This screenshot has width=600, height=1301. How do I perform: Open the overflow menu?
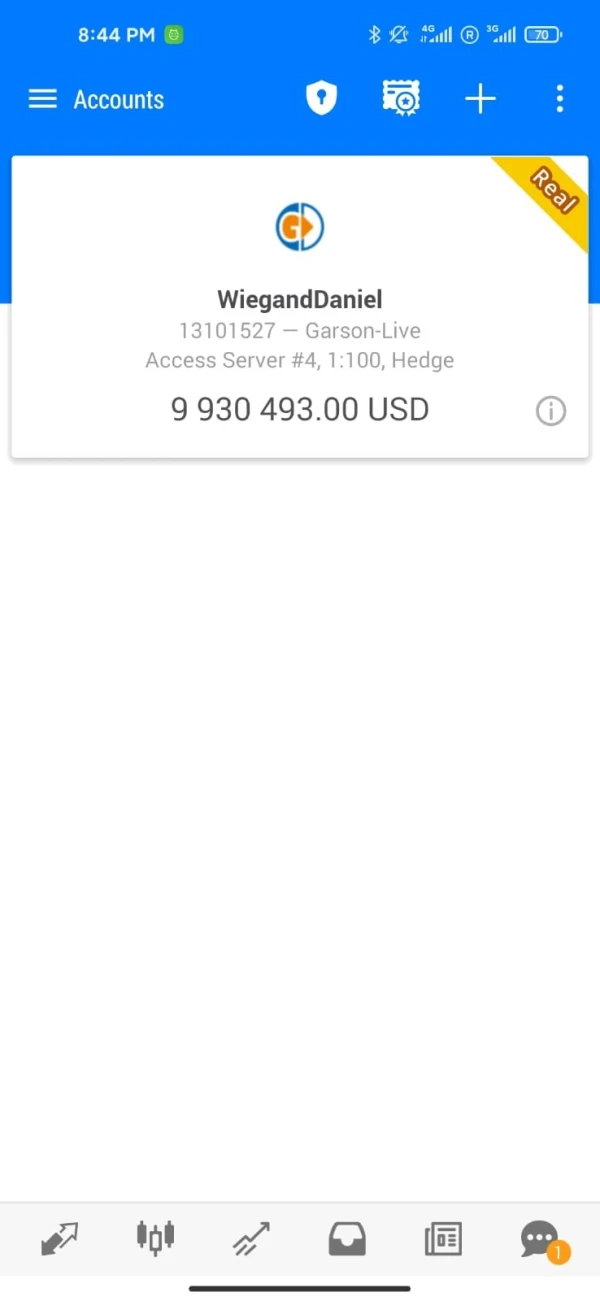[x=559, y=98]
